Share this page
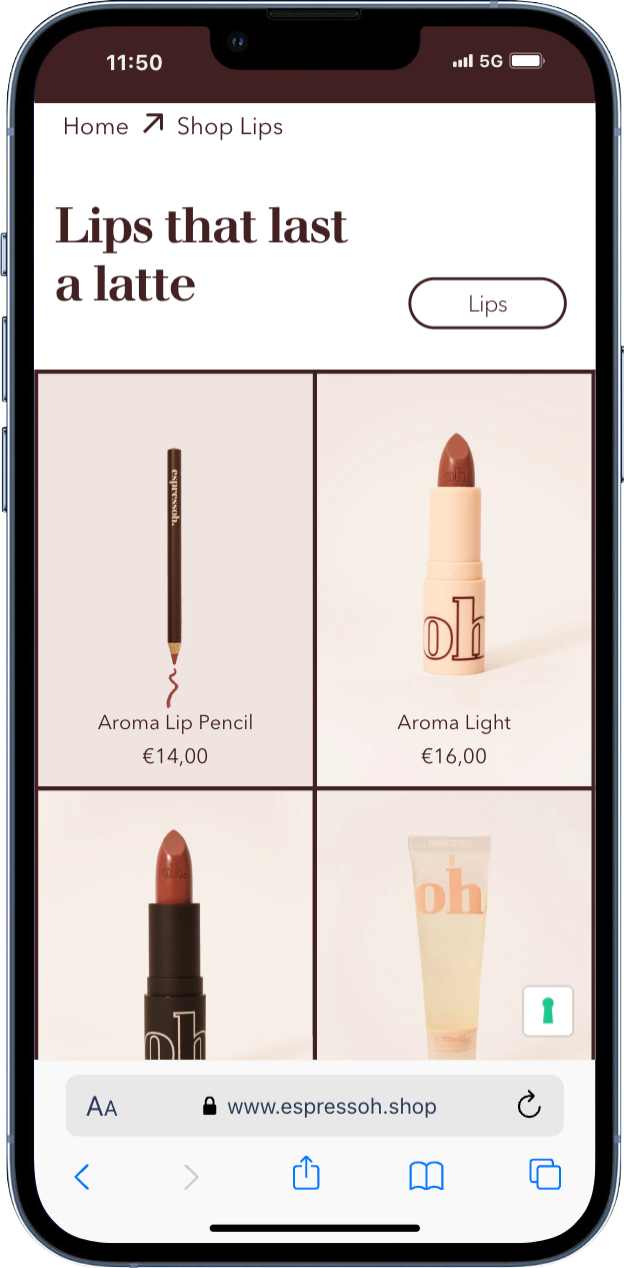 306,1174
